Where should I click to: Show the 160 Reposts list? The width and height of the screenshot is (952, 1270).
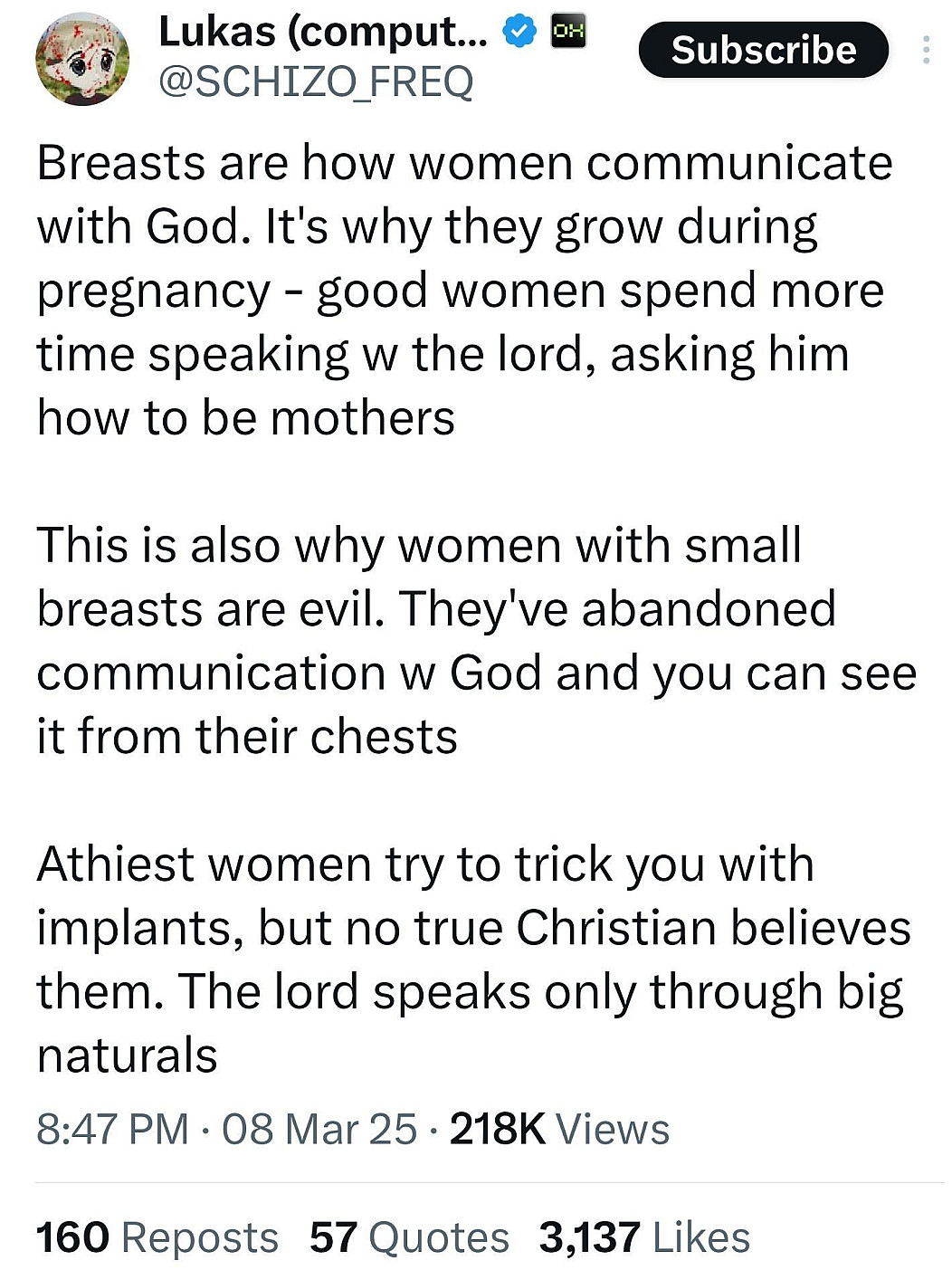point(157,1237)
